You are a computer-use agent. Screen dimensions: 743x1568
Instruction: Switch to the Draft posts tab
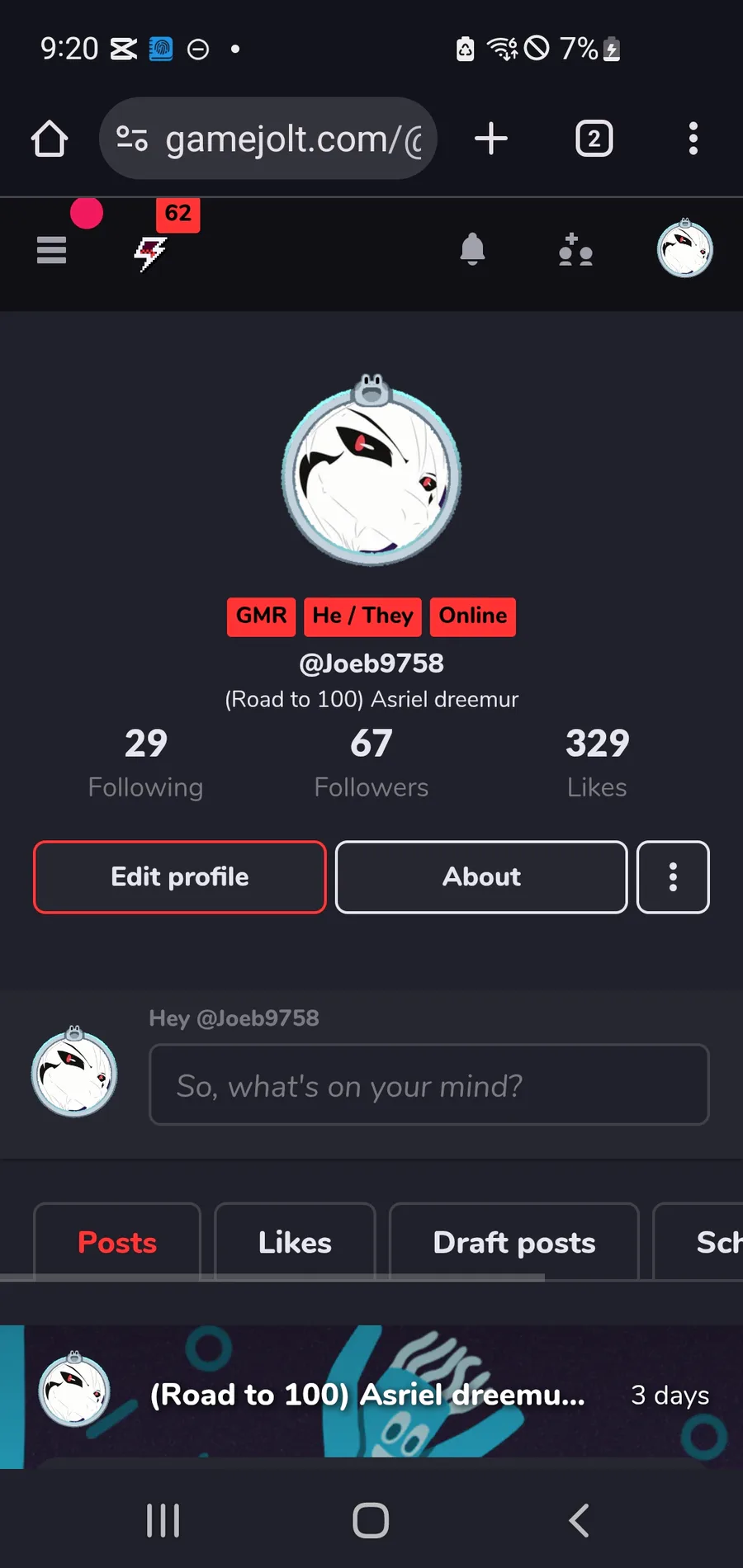(513, 1243)
